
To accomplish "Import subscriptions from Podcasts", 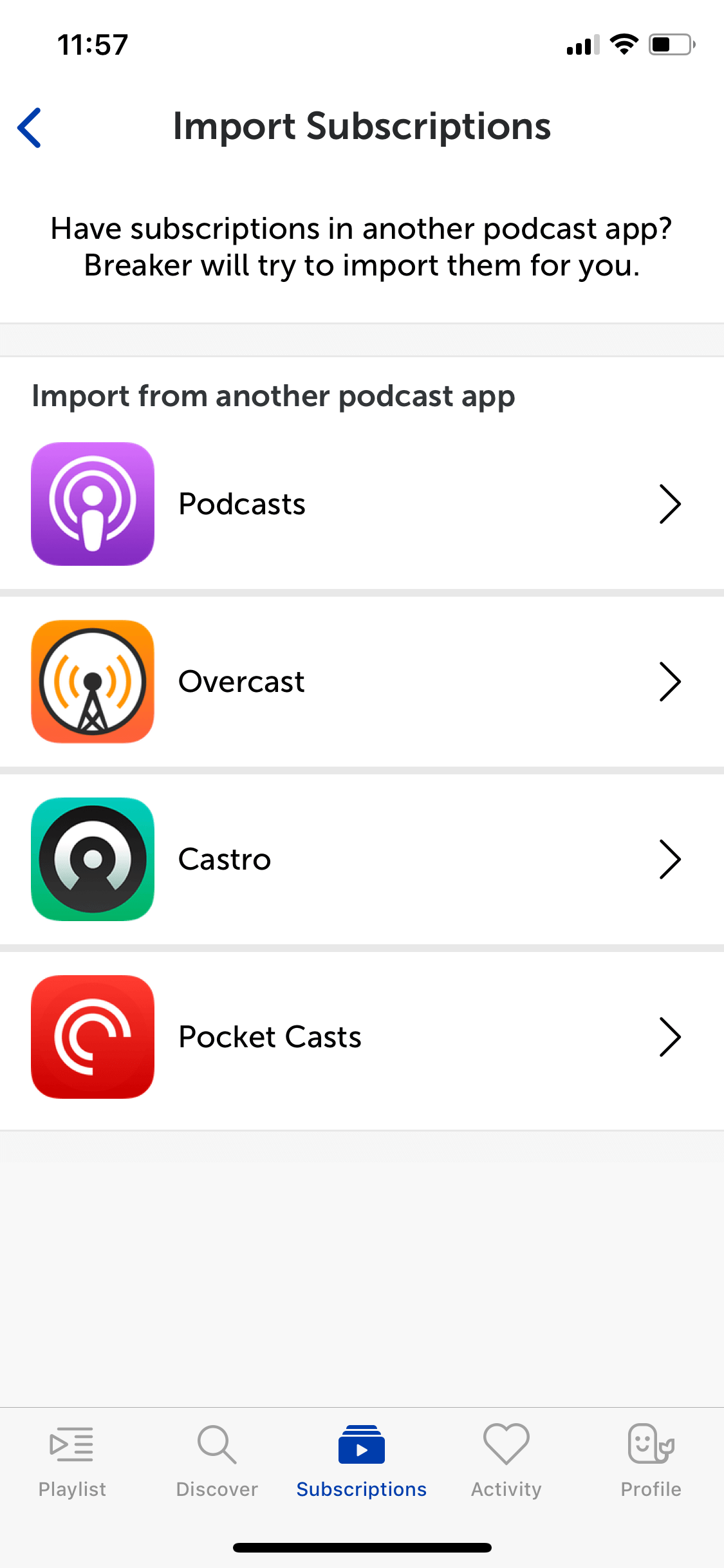I will [362, 504].
